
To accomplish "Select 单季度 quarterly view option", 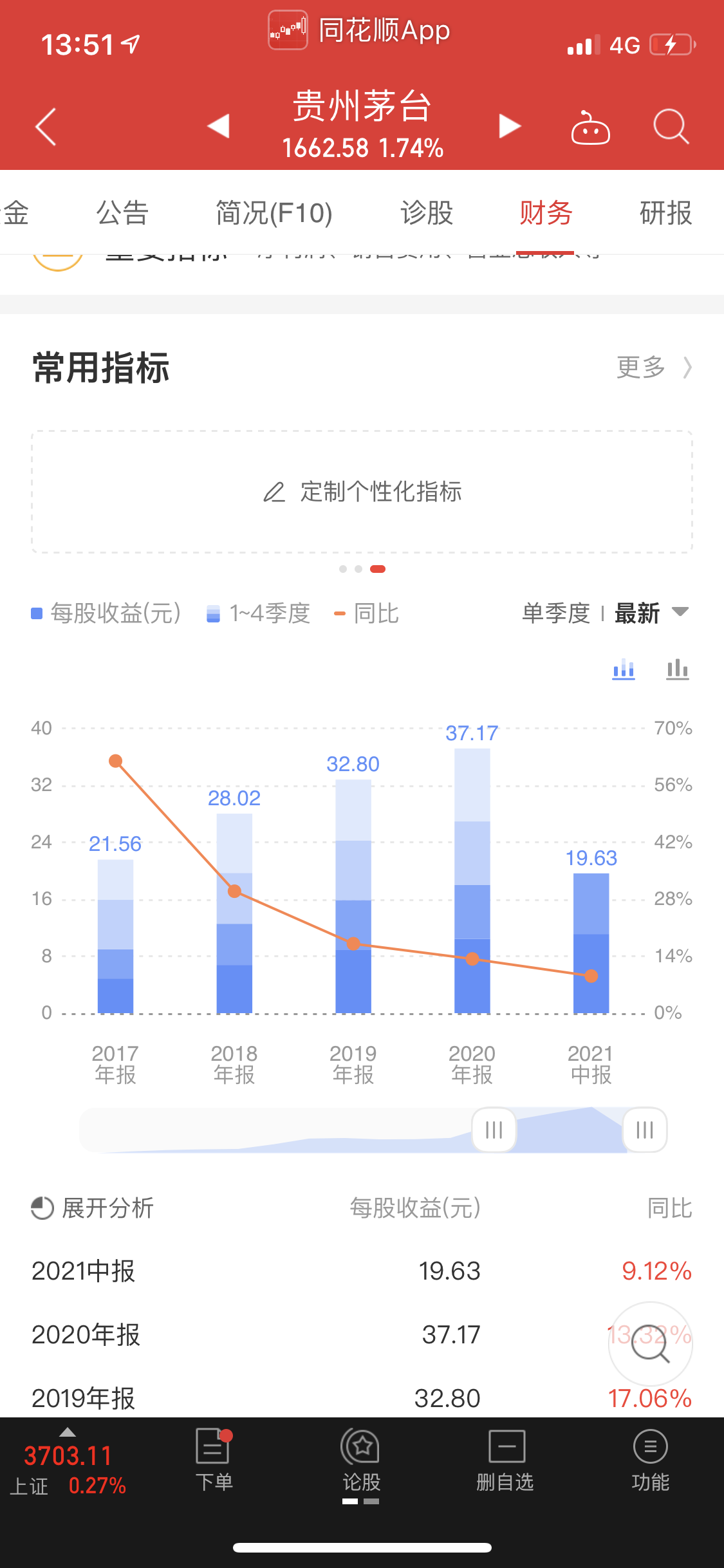I will point(555,614).
